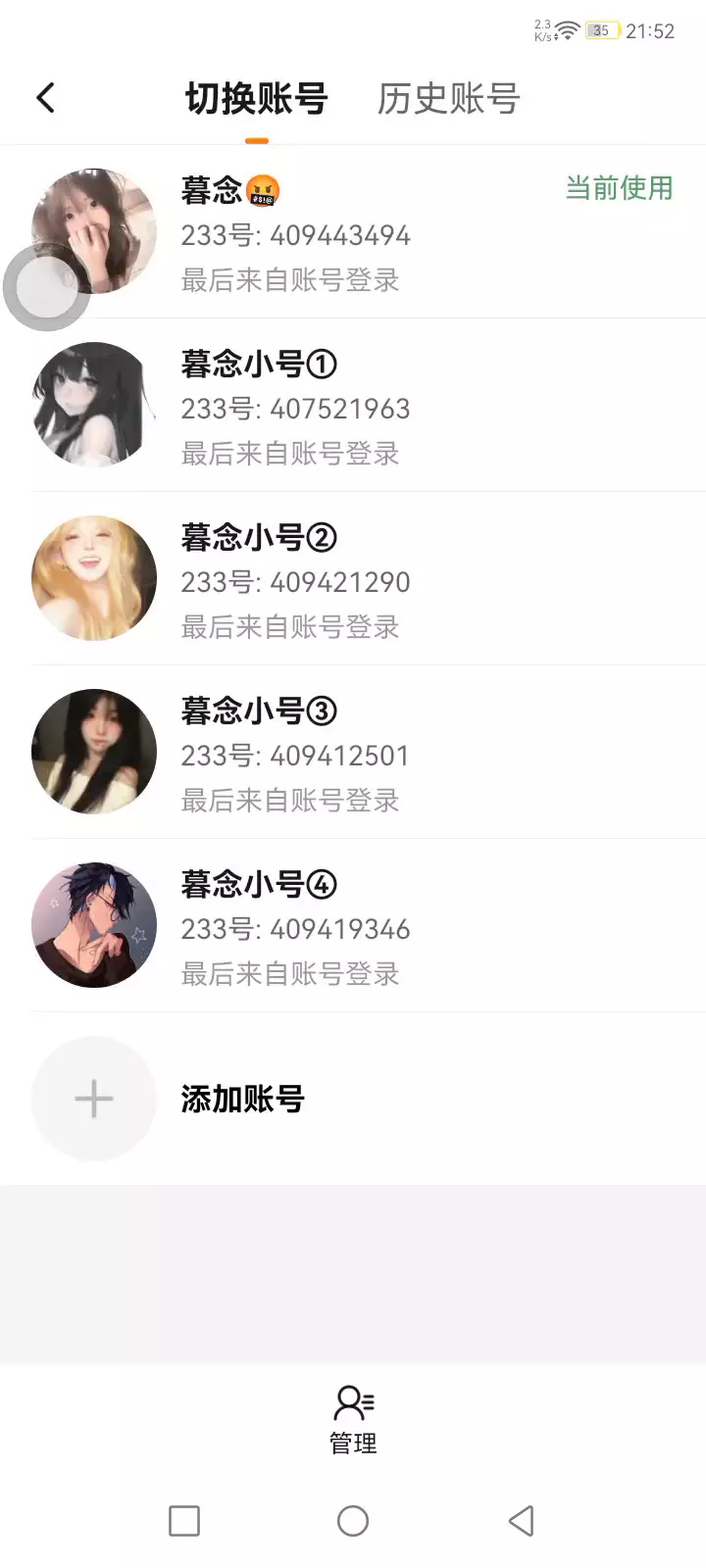
Task: Switch to the 历史账号 tab
Action: 448,99
